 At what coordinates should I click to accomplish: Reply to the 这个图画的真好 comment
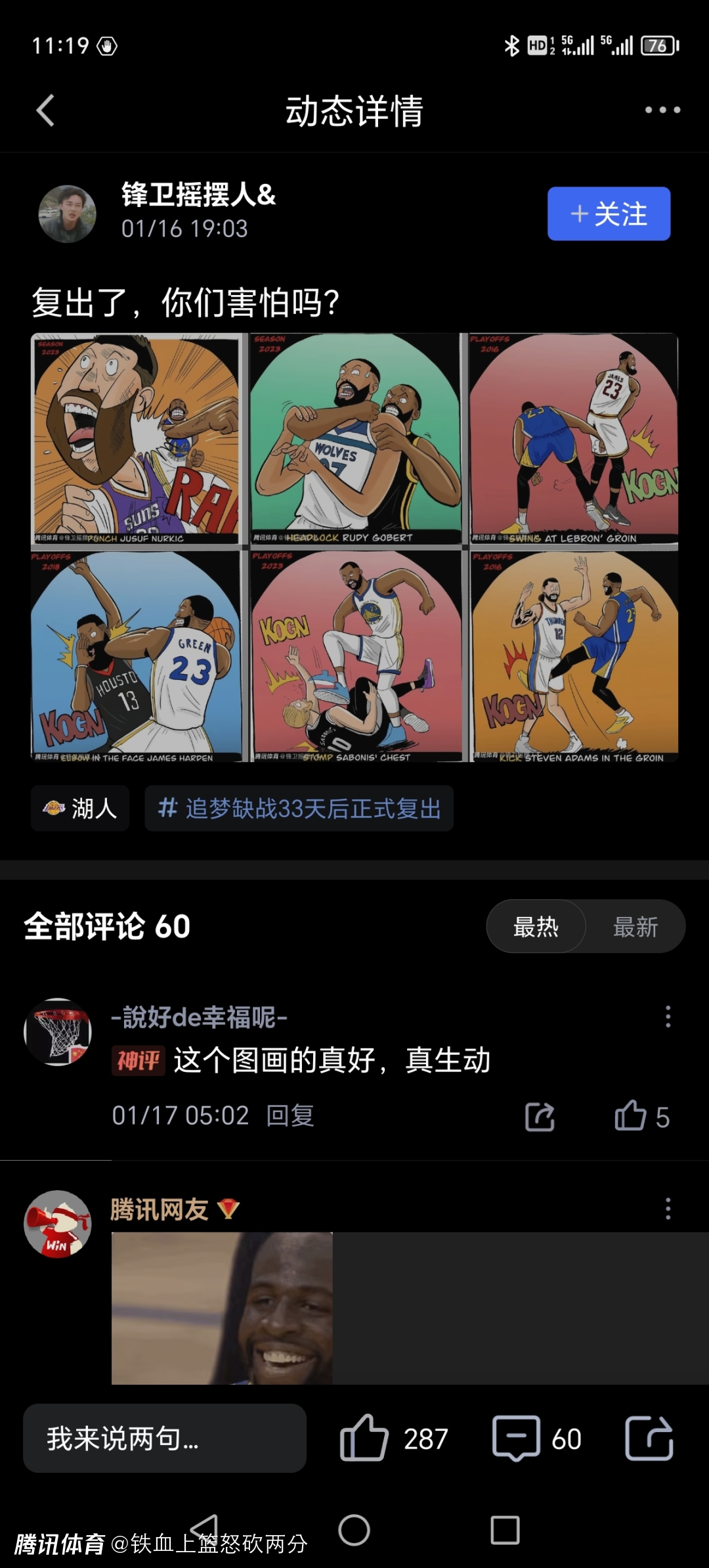click(x=290, y=1115)
